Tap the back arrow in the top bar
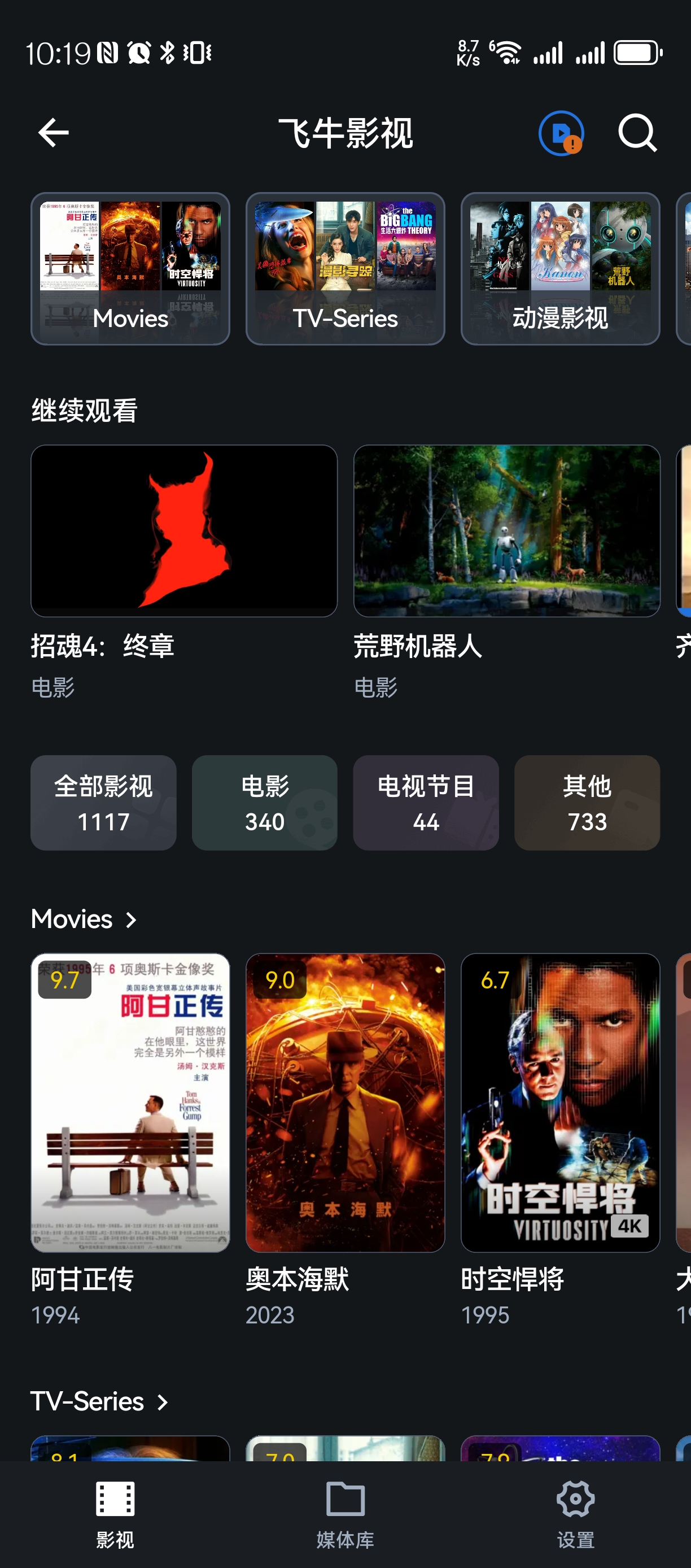This screenshot has height=1568, width=691. [53, 134]
